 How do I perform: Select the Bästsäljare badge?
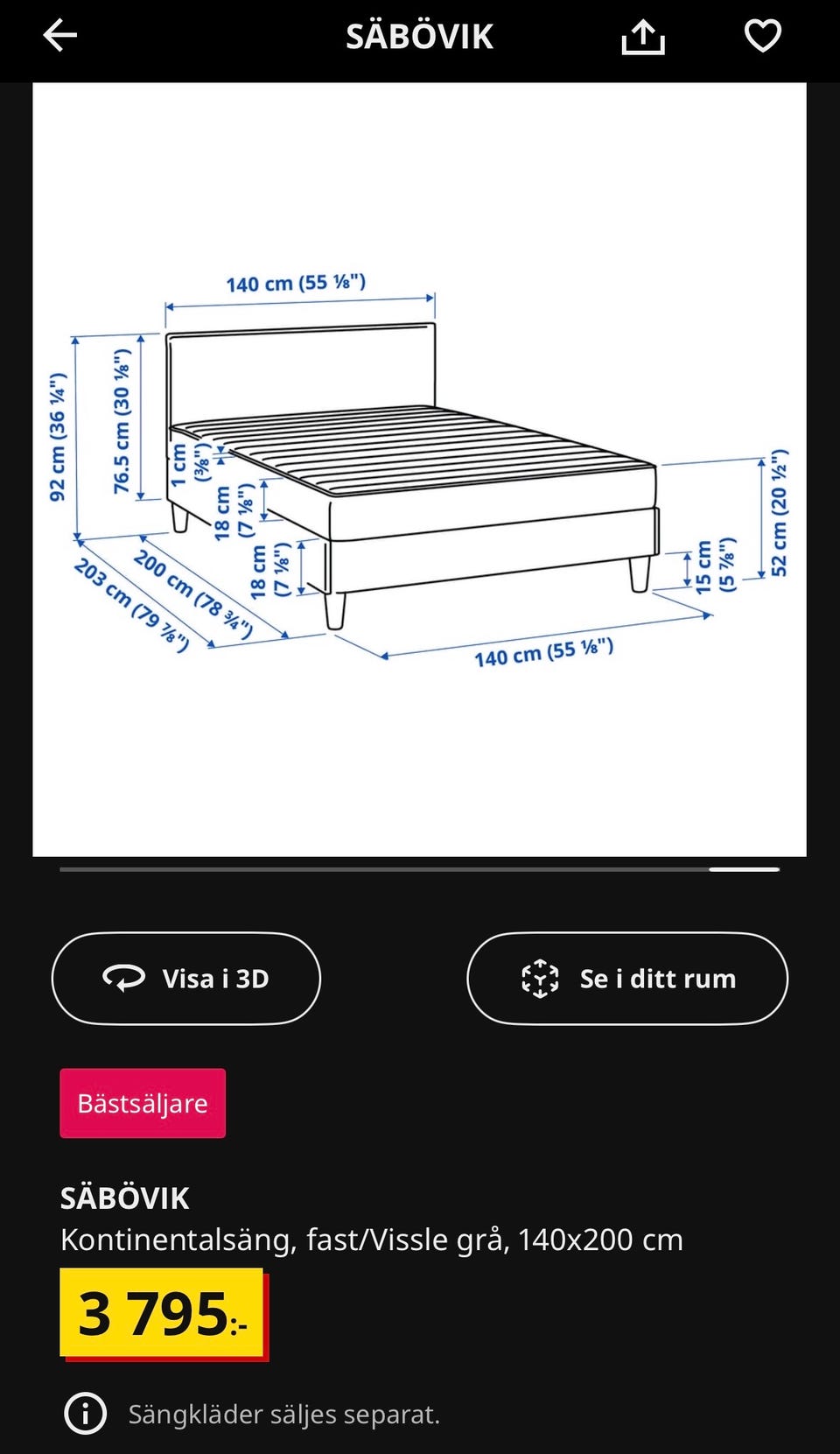click(143, 1103)
